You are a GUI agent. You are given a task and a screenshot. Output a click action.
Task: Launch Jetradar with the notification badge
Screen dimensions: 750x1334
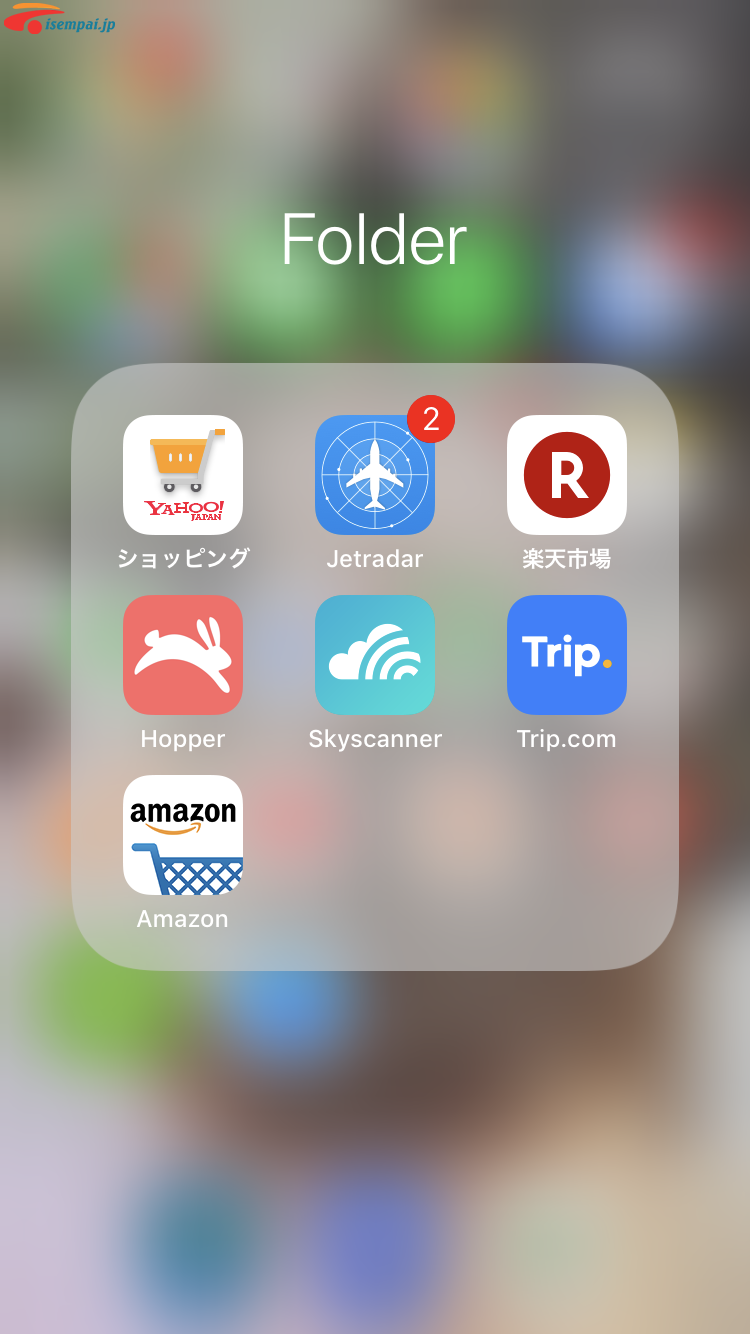(x=375, y=475)
